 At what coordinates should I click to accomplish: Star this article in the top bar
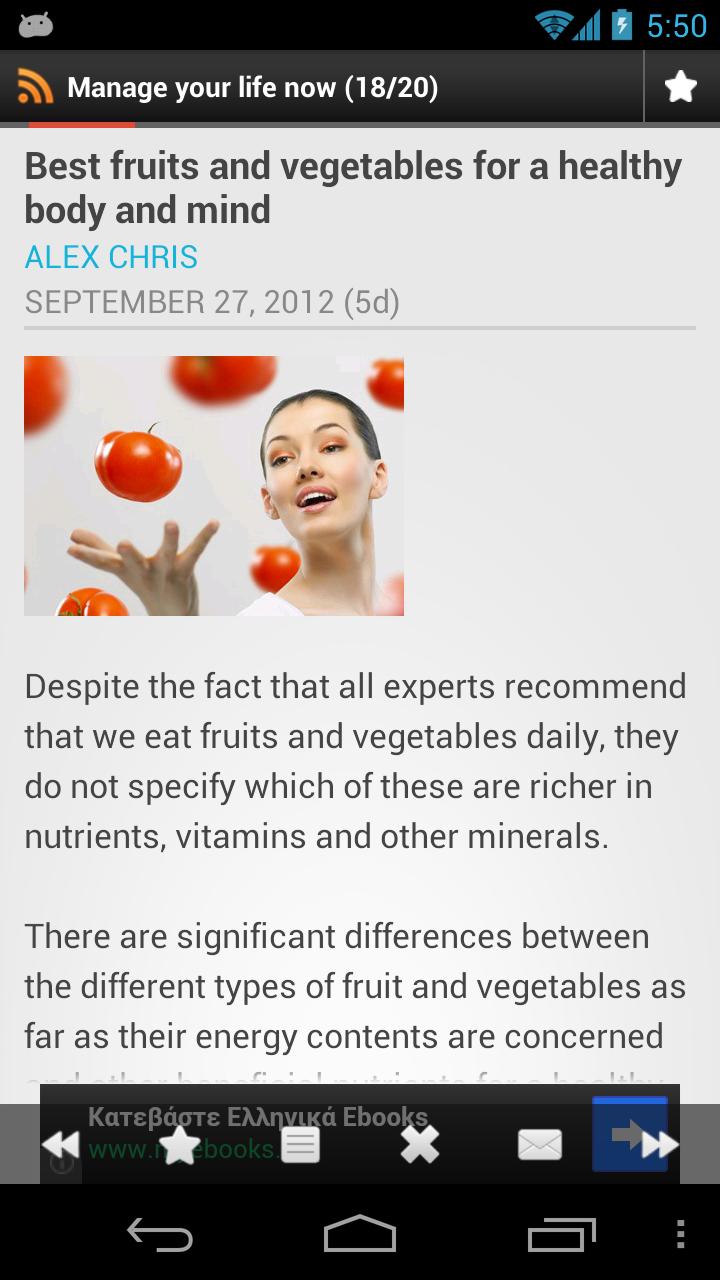pyautogui.click(x=681, y=87)
